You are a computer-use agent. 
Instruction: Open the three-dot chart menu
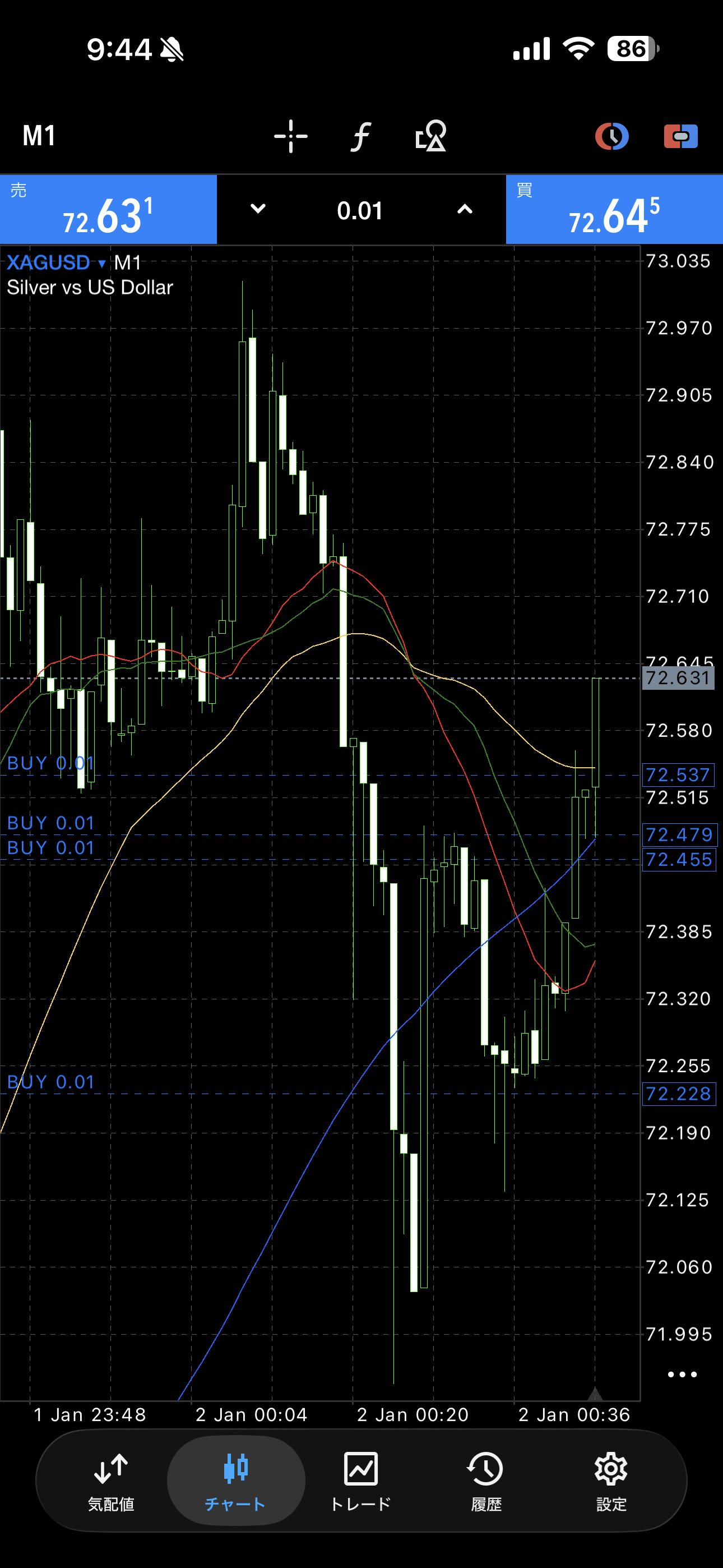point(682,1375)
